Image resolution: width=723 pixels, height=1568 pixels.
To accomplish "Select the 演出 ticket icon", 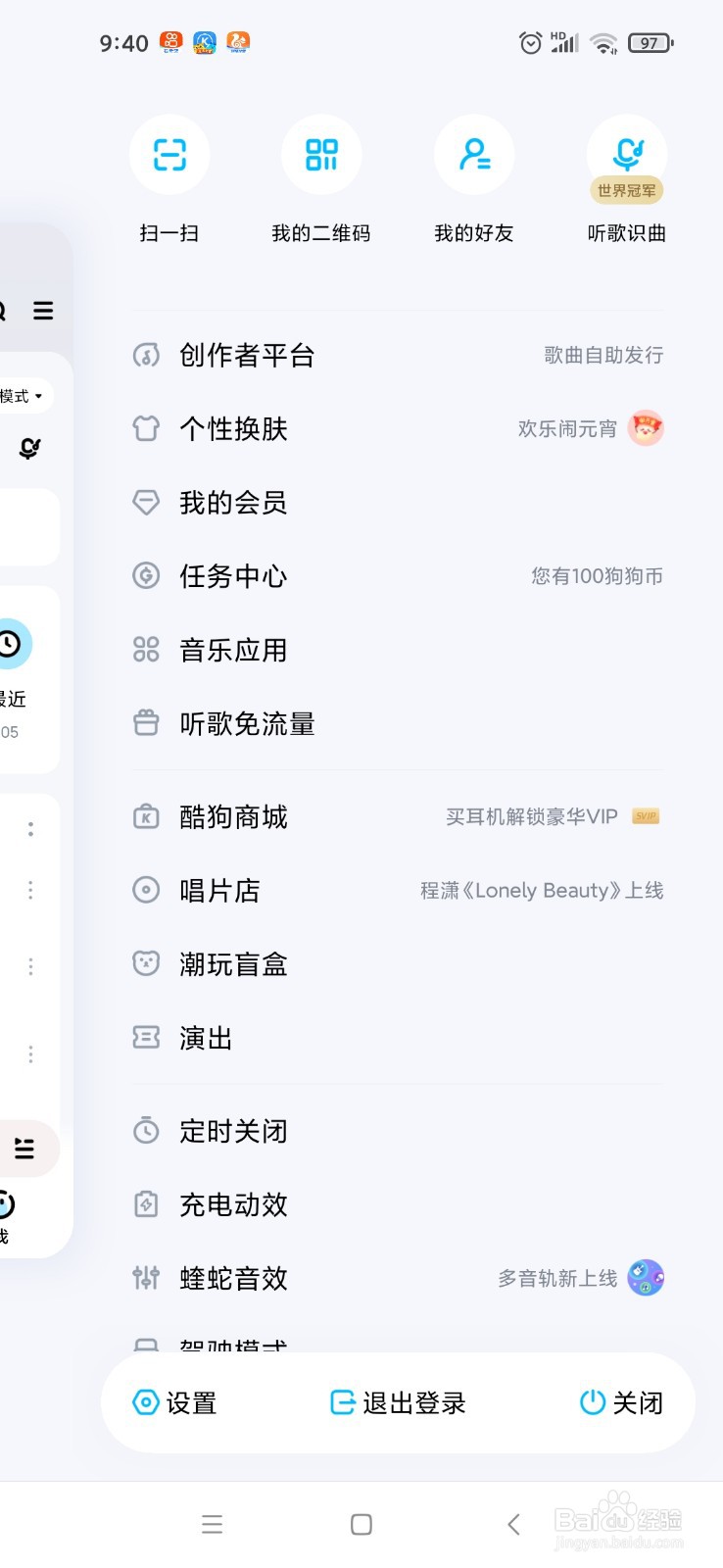I will (145, 1037).
